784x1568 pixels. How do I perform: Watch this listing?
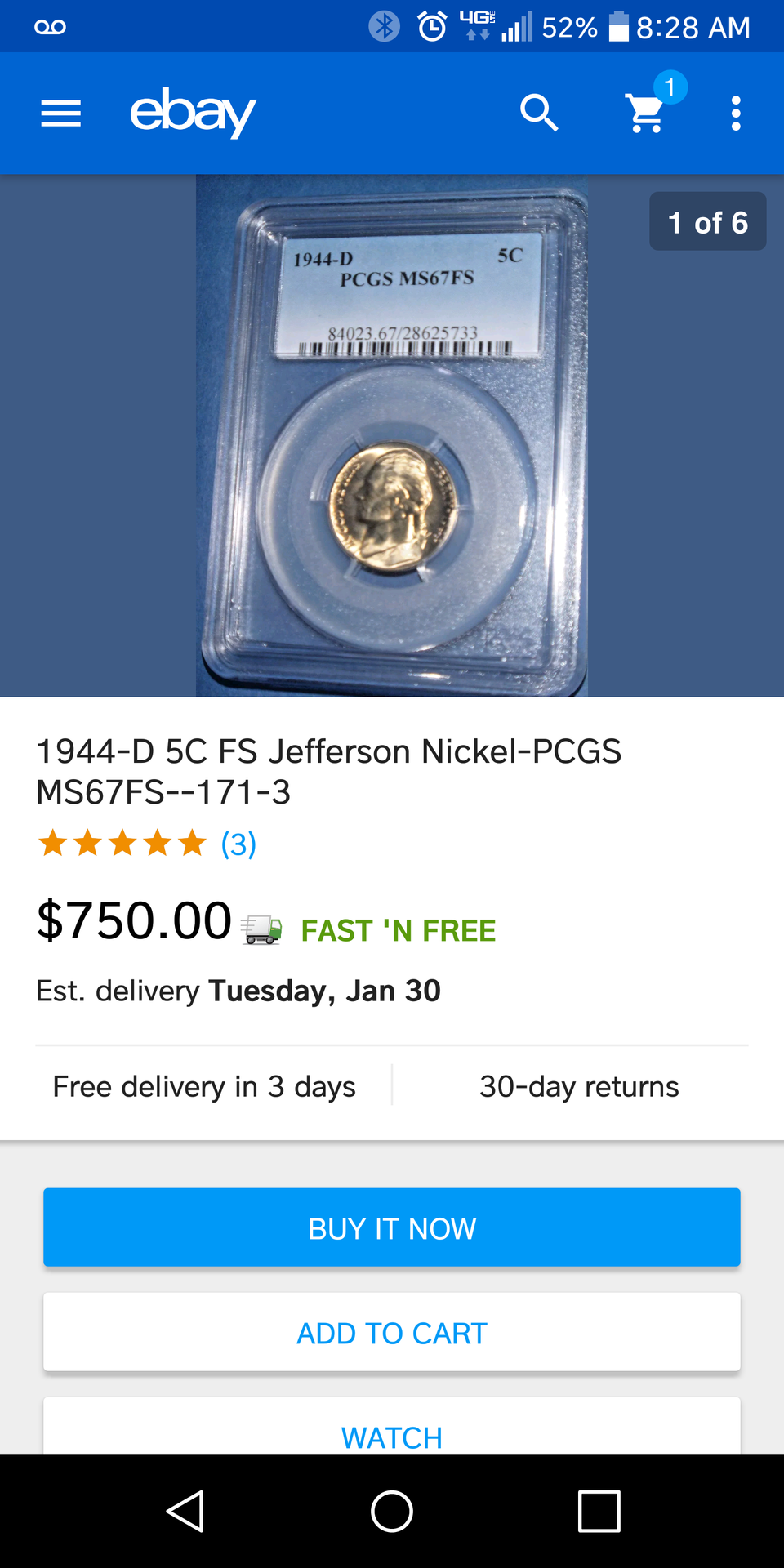392,1435
